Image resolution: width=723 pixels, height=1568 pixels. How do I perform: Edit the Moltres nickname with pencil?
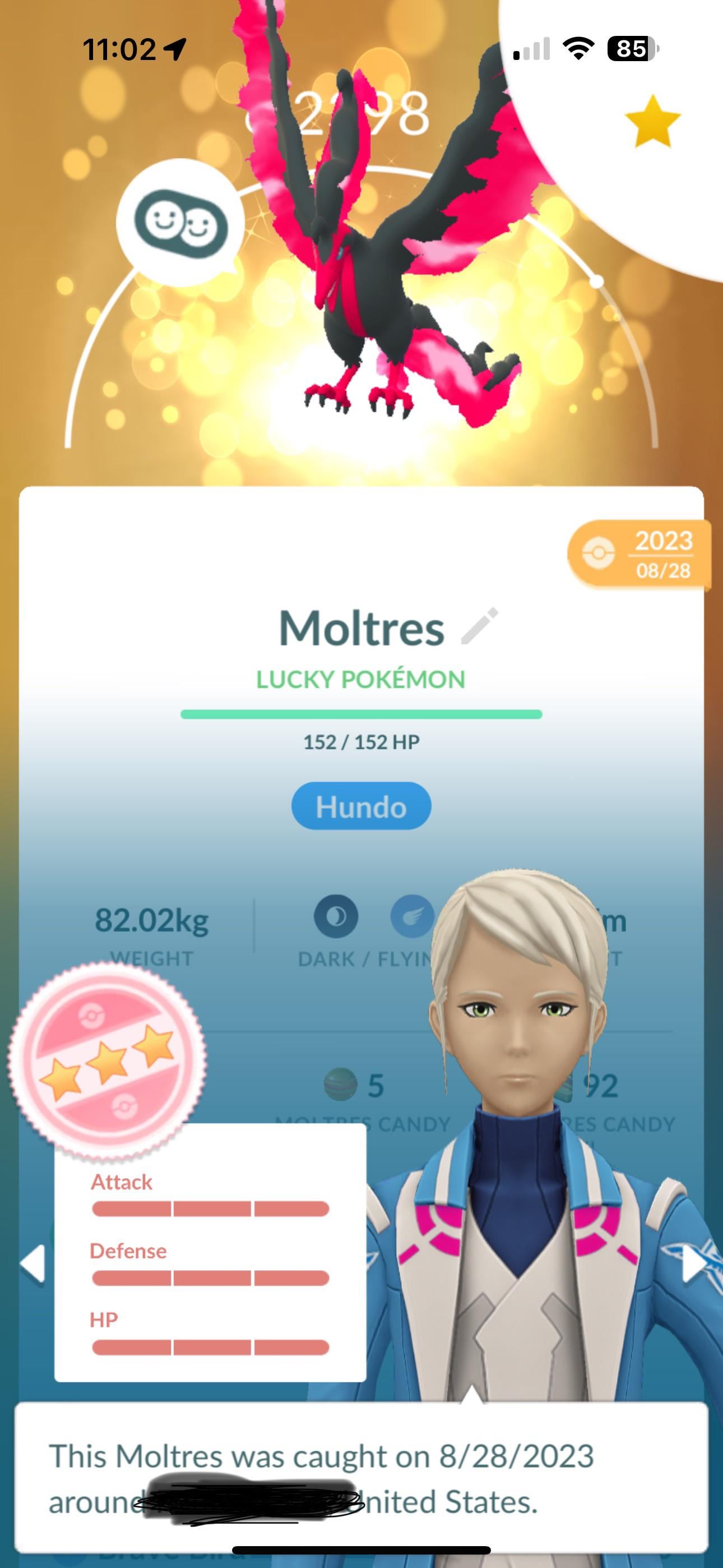point(480,626)
